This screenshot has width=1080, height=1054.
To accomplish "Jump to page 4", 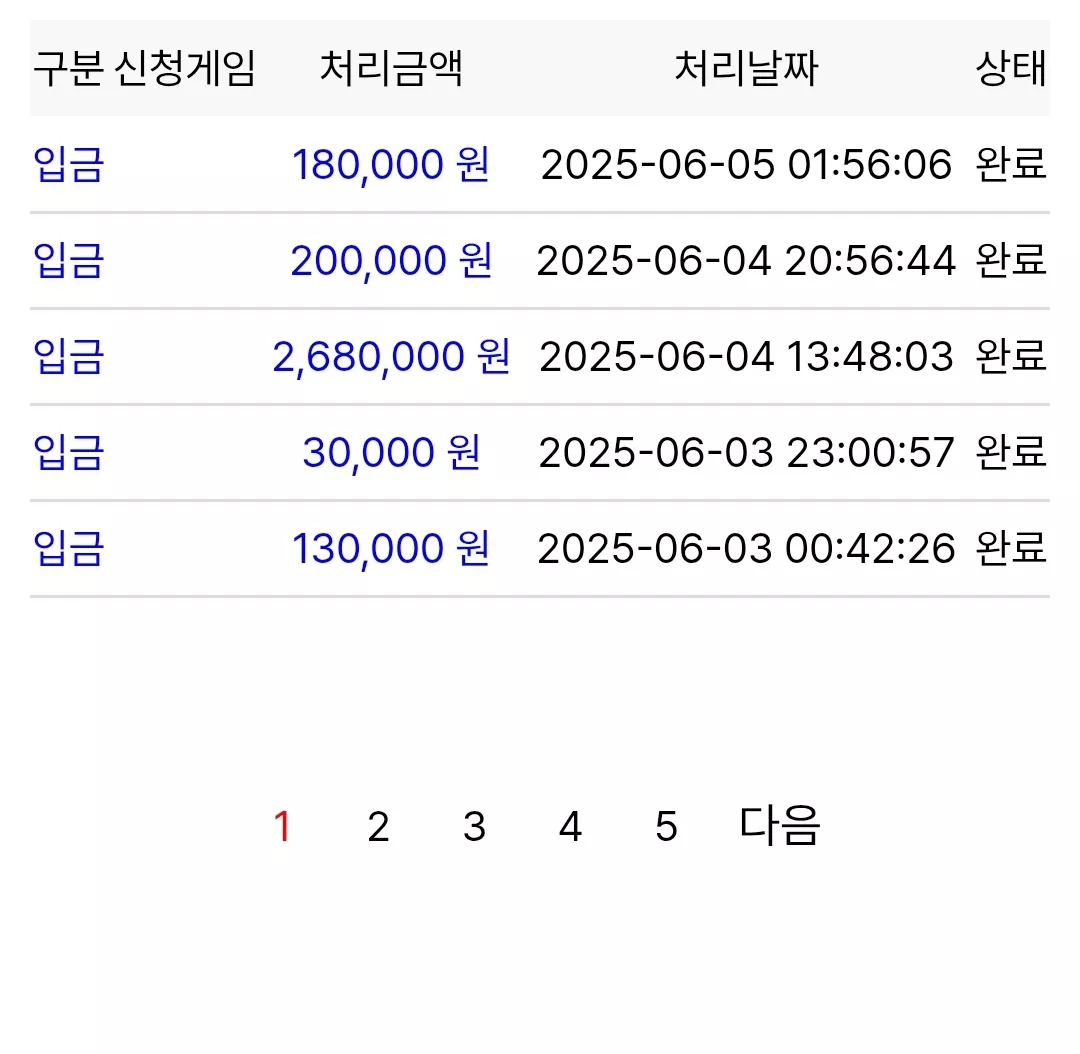I will pyautogui.click(x=570, y=826).
